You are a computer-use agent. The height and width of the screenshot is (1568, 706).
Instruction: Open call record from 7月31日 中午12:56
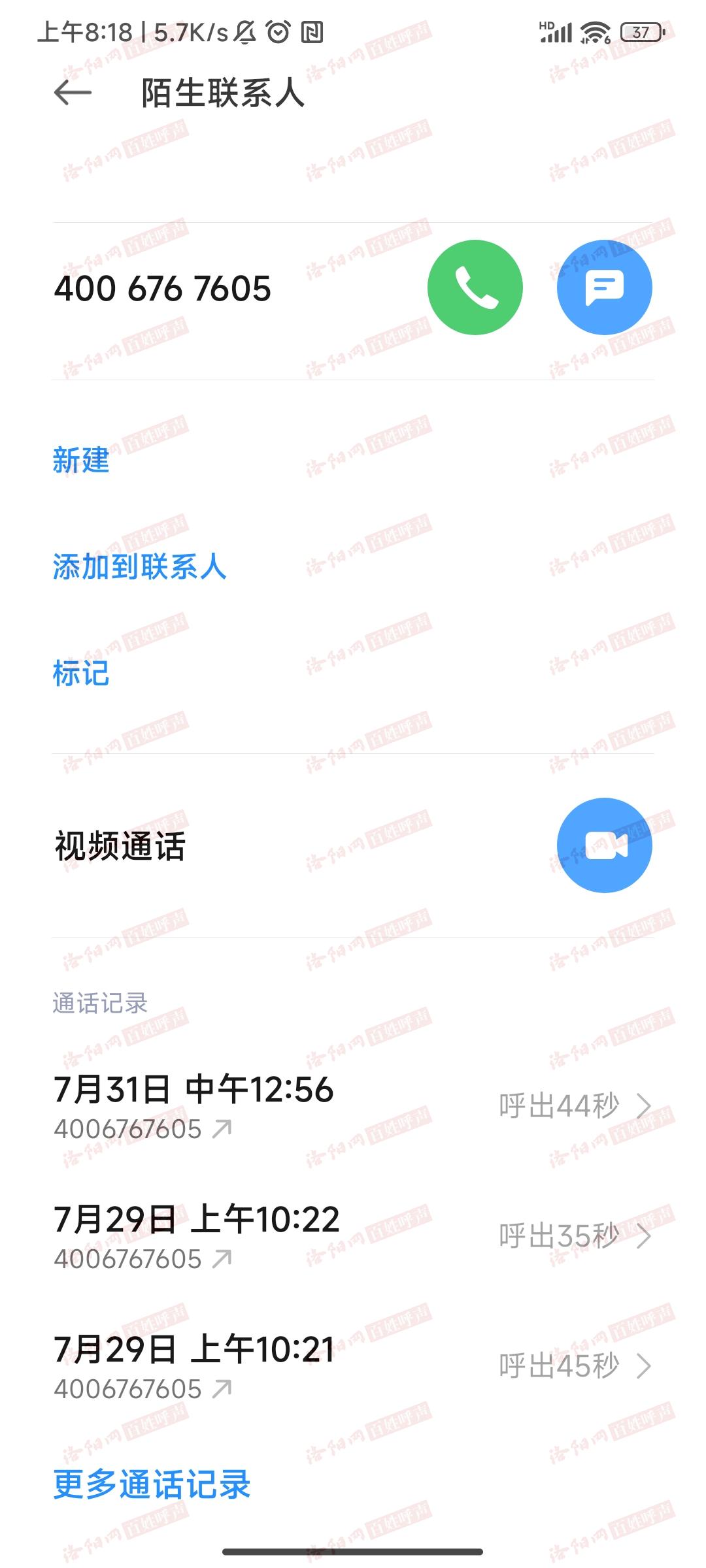click(x=353, y=1106)
